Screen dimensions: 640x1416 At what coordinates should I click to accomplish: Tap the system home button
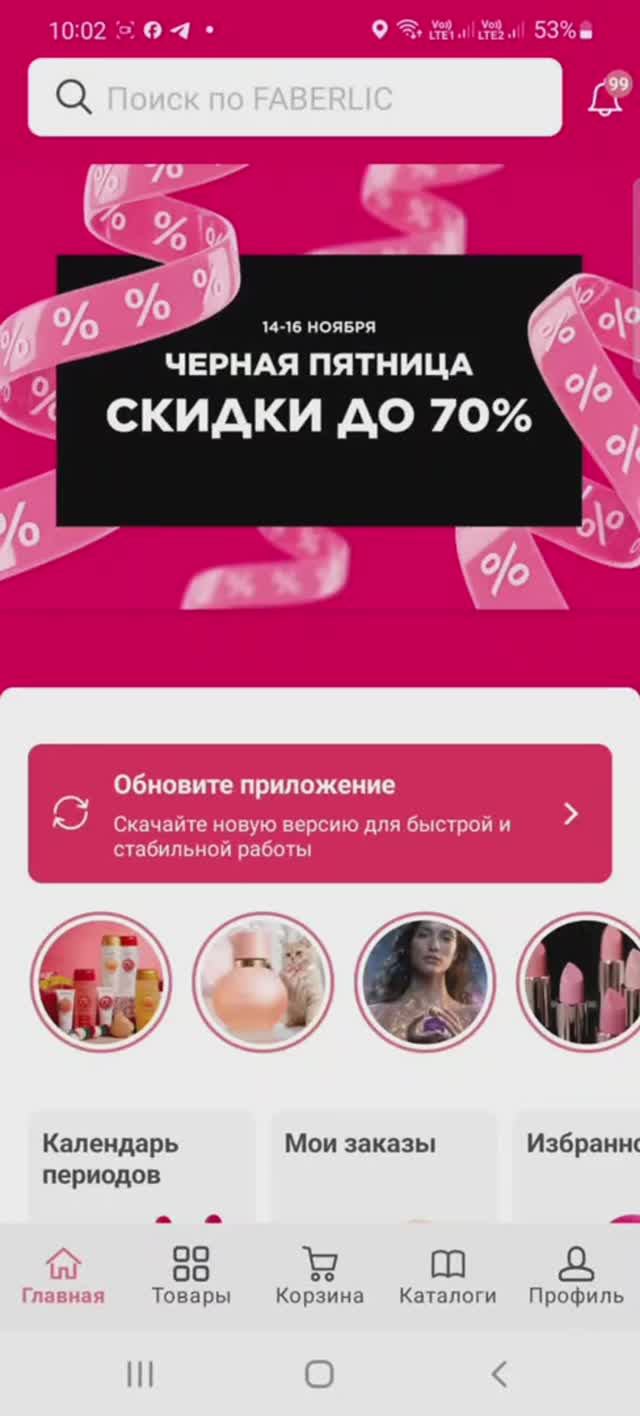[319, 1374]
